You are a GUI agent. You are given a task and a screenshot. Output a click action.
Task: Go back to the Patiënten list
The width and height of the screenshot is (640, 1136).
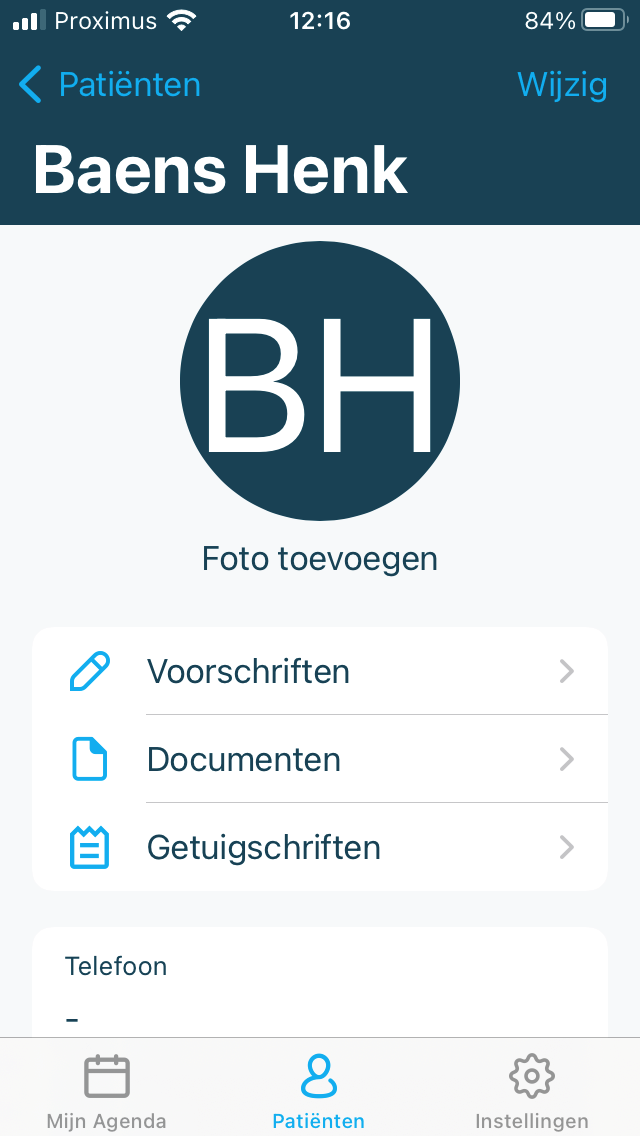(x=110, y=85)
